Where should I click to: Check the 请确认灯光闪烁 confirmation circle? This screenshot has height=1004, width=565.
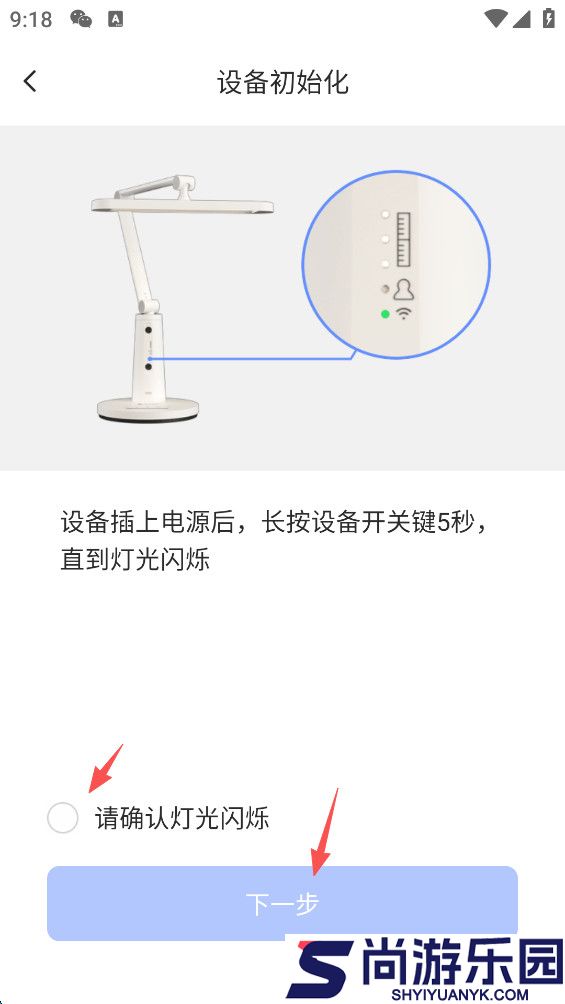[x=63, y=818]
